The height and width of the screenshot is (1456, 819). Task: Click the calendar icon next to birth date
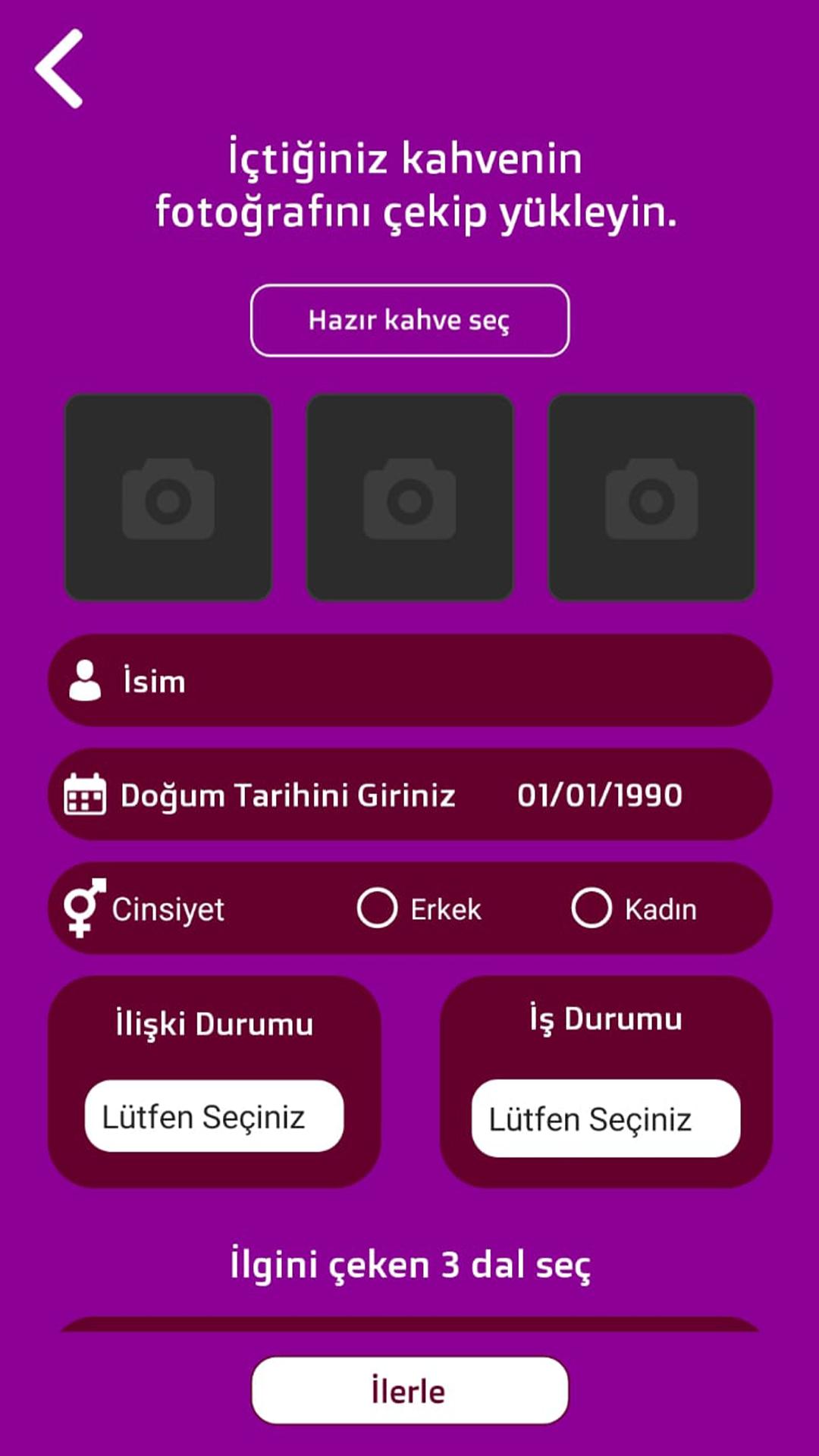pyautogui.click(x=83, y=794)
